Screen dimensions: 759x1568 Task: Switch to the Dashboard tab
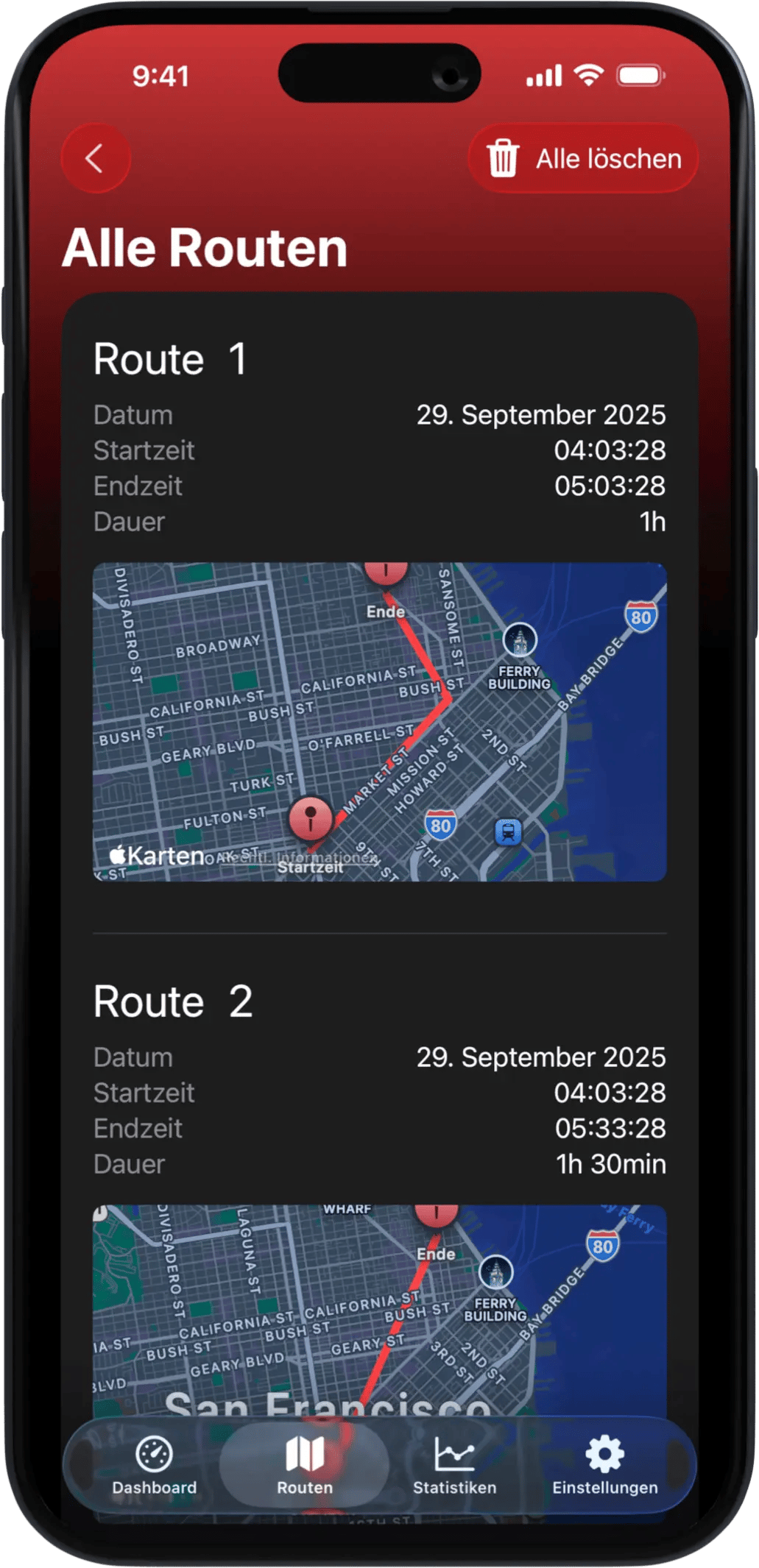tap(155, 1465)
